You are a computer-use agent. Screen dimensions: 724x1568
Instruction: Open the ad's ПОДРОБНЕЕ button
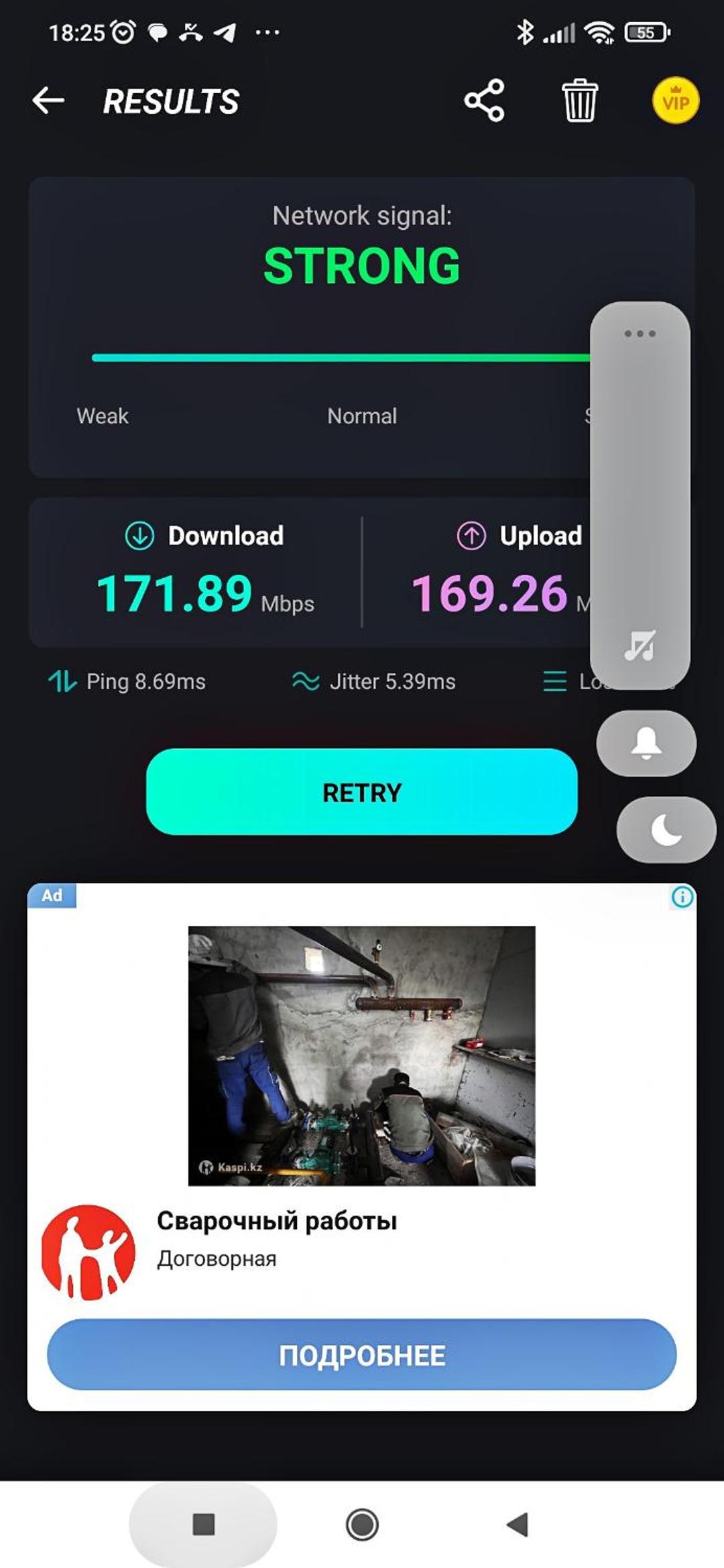(x=362, y=1355)
